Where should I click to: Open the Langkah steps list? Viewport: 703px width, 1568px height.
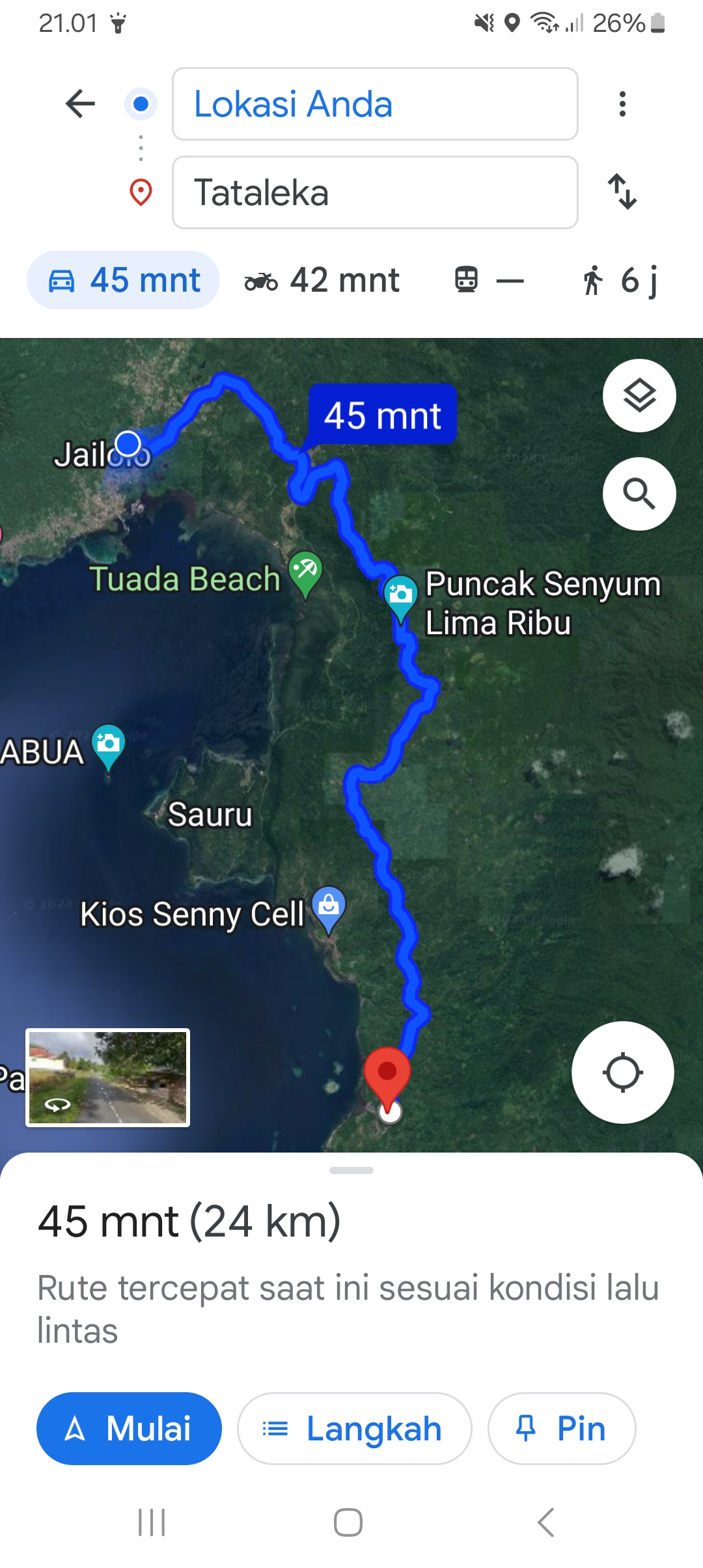coord(355,1429)
